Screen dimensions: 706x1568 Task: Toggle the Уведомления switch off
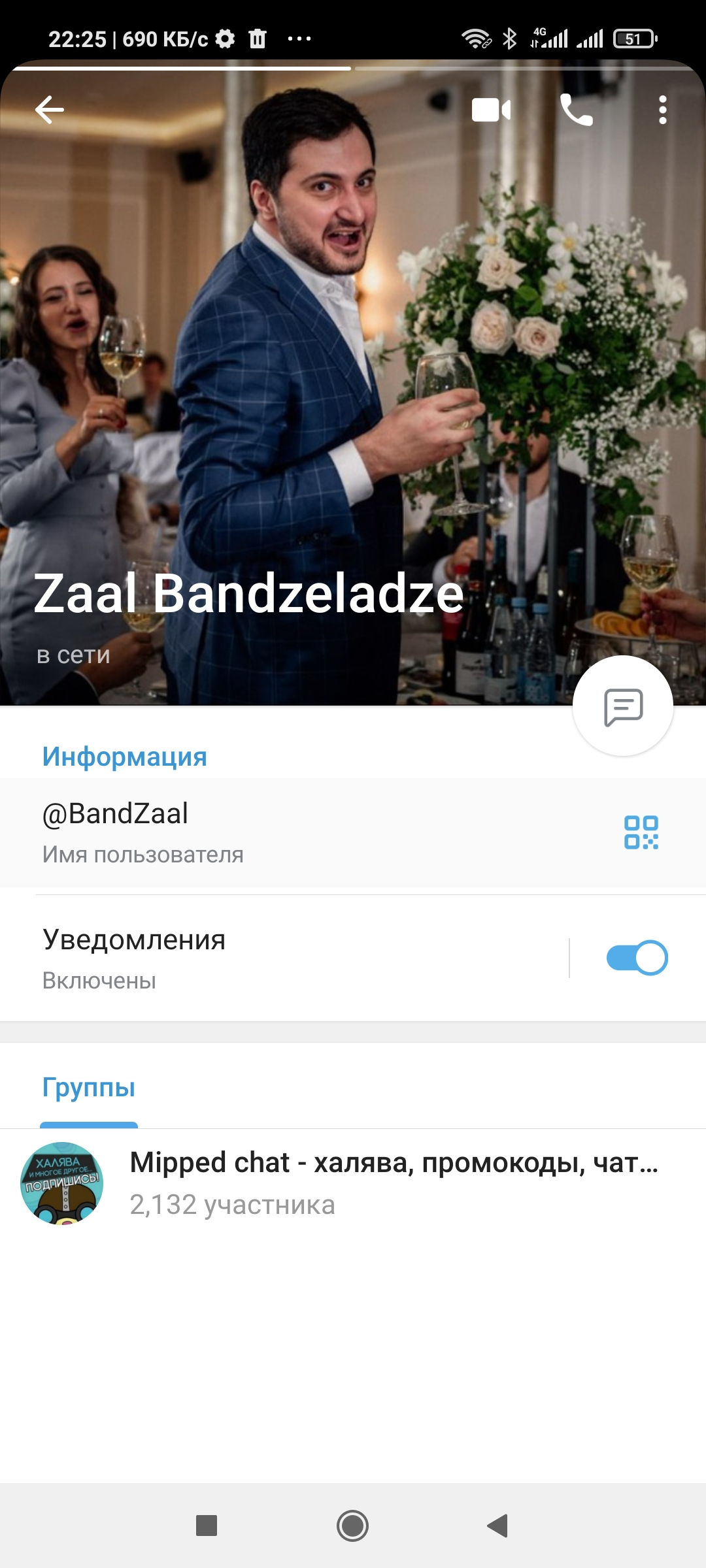(637, 958)
